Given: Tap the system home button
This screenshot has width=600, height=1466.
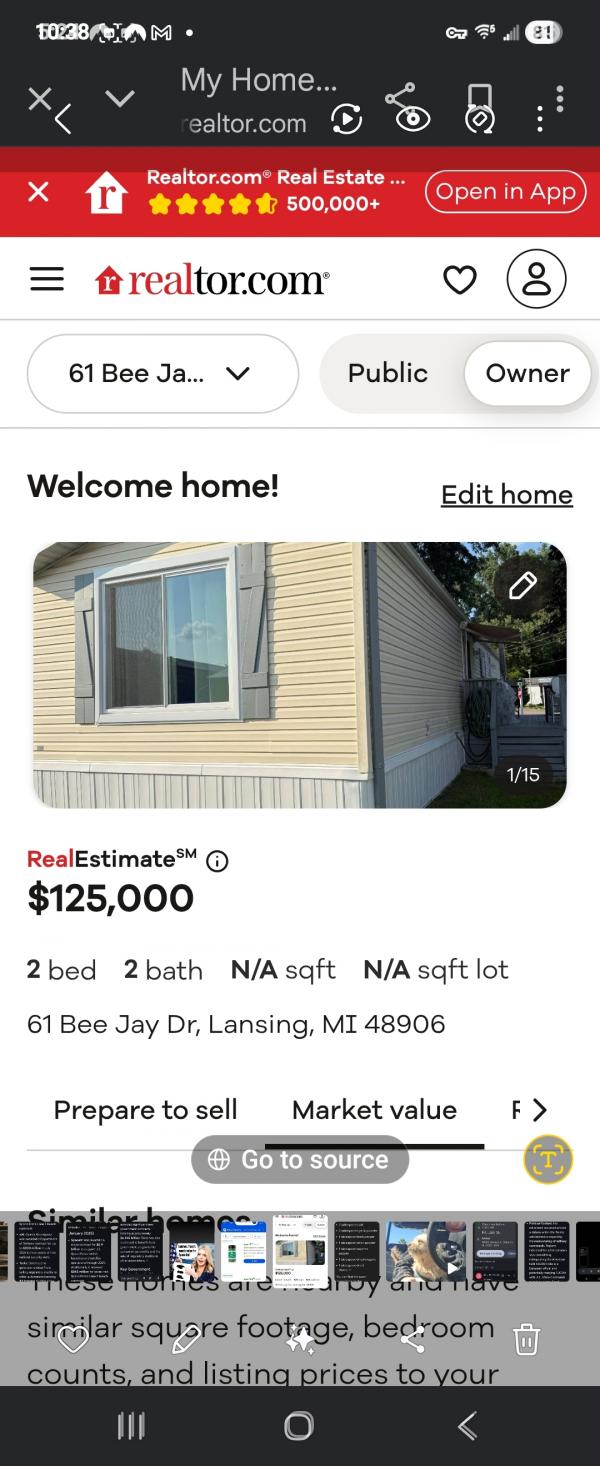Looking at the screenshot, I should pos(299,1425).
